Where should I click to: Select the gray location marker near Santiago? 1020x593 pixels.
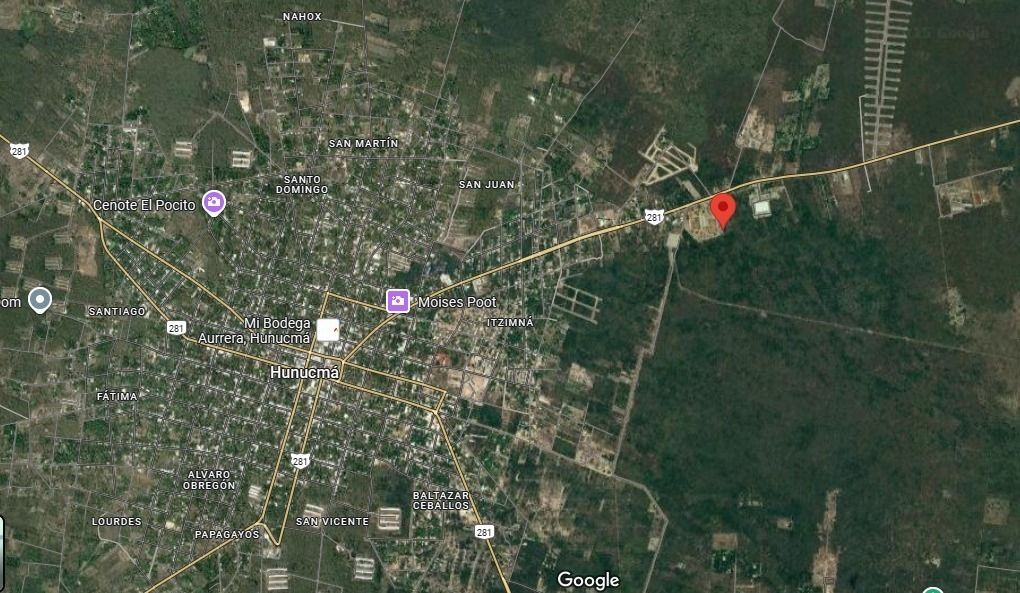[x=40, y=299]
